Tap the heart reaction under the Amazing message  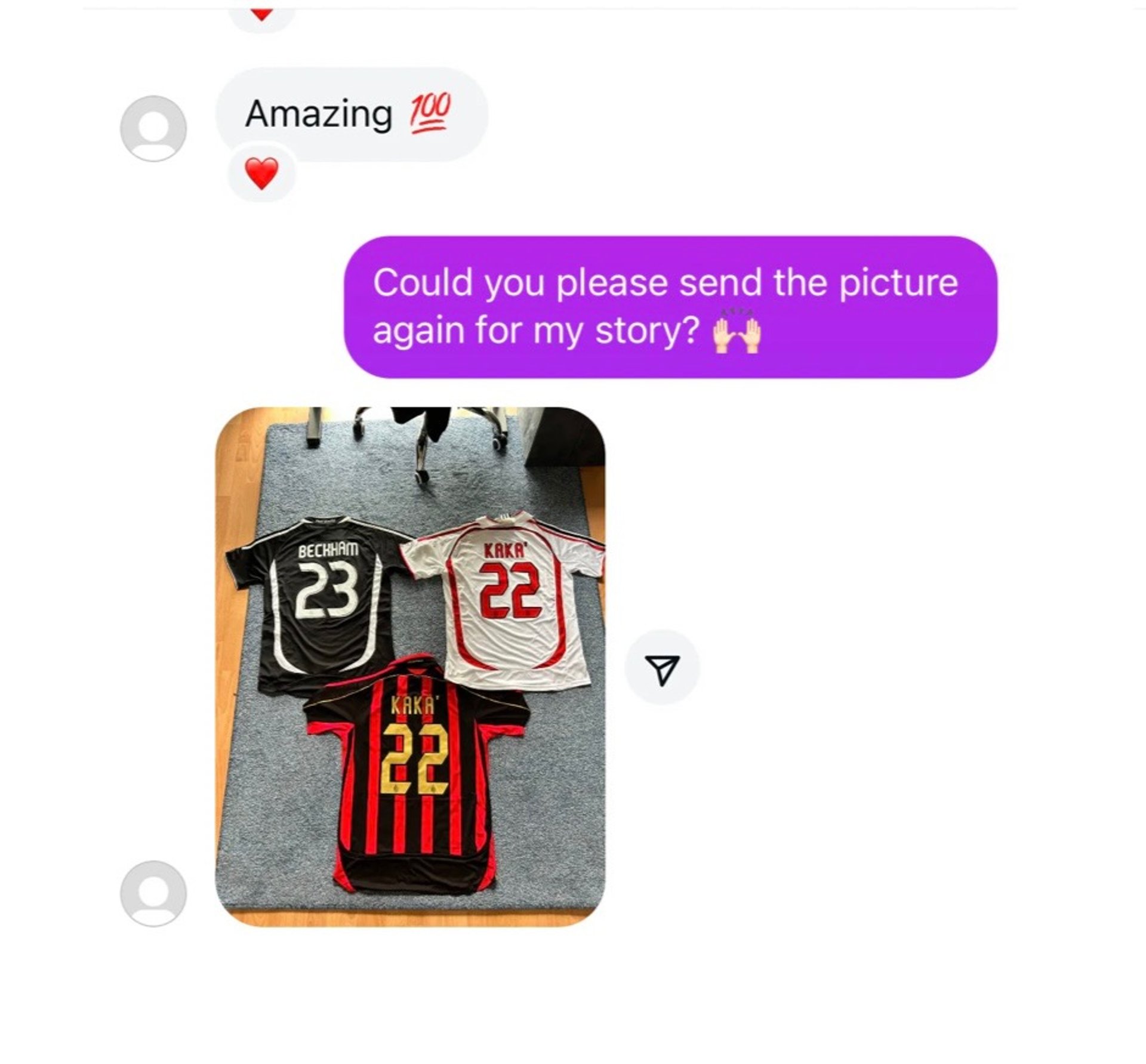[x=261, y=174]
